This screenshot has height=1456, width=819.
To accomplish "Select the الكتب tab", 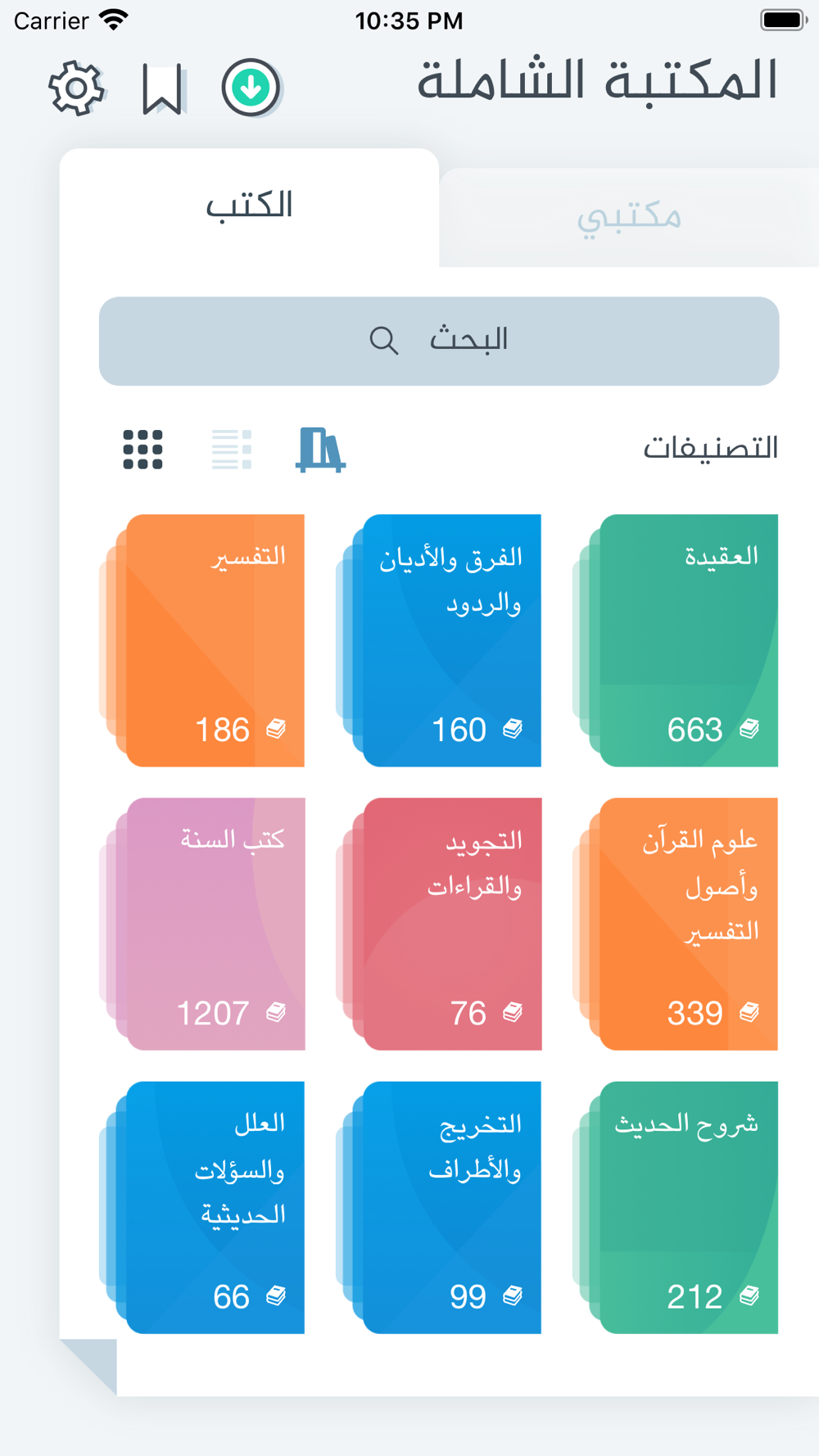I will (249, 206).
